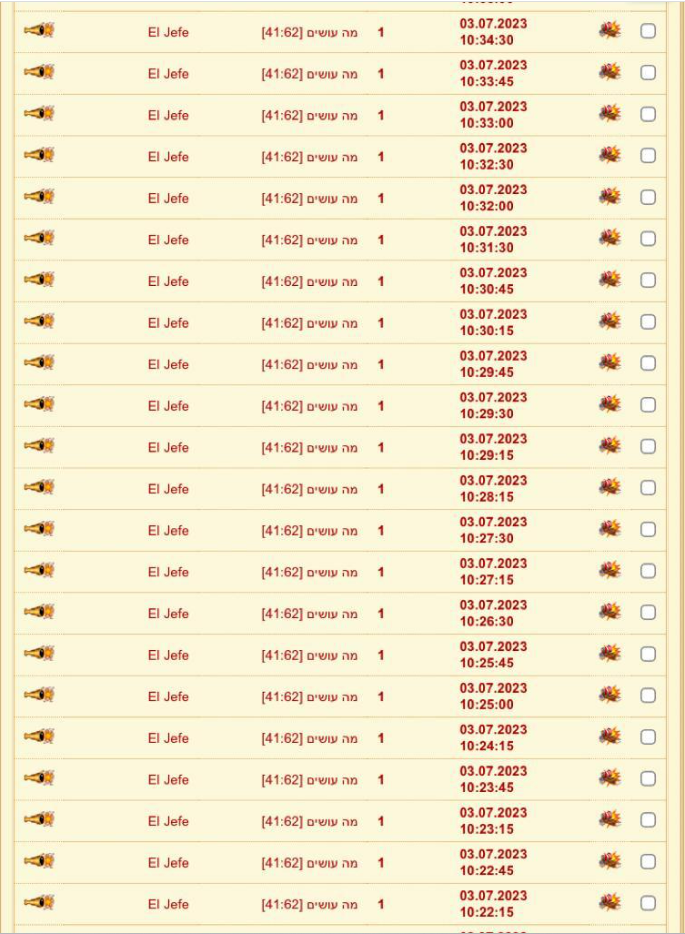
Task: Open the report from 10:27:30
Action: [x=493, y=530]
